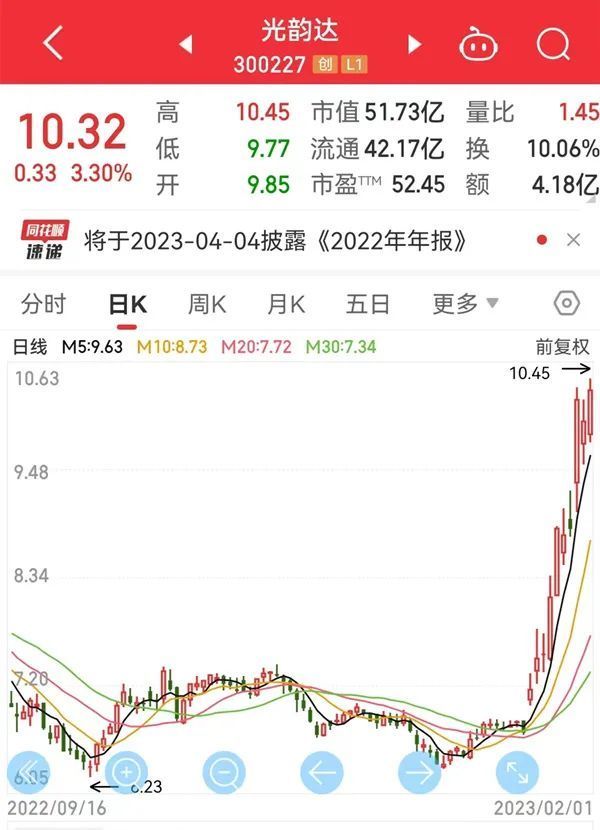Open stock search
The image size is (600, 830).
point(552,44)
